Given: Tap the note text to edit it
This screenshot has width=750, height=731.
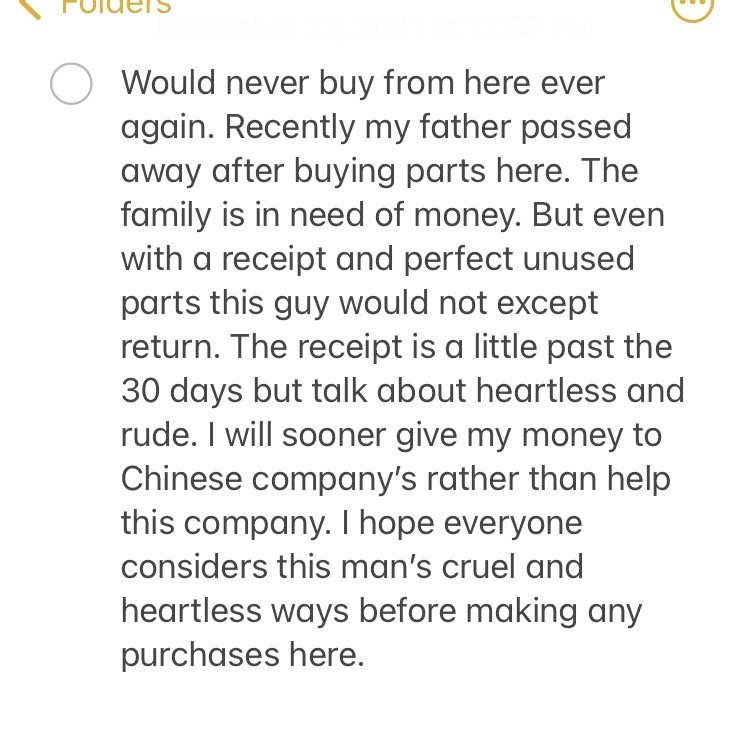Looking at the screenshot, I should click(400, 370).
